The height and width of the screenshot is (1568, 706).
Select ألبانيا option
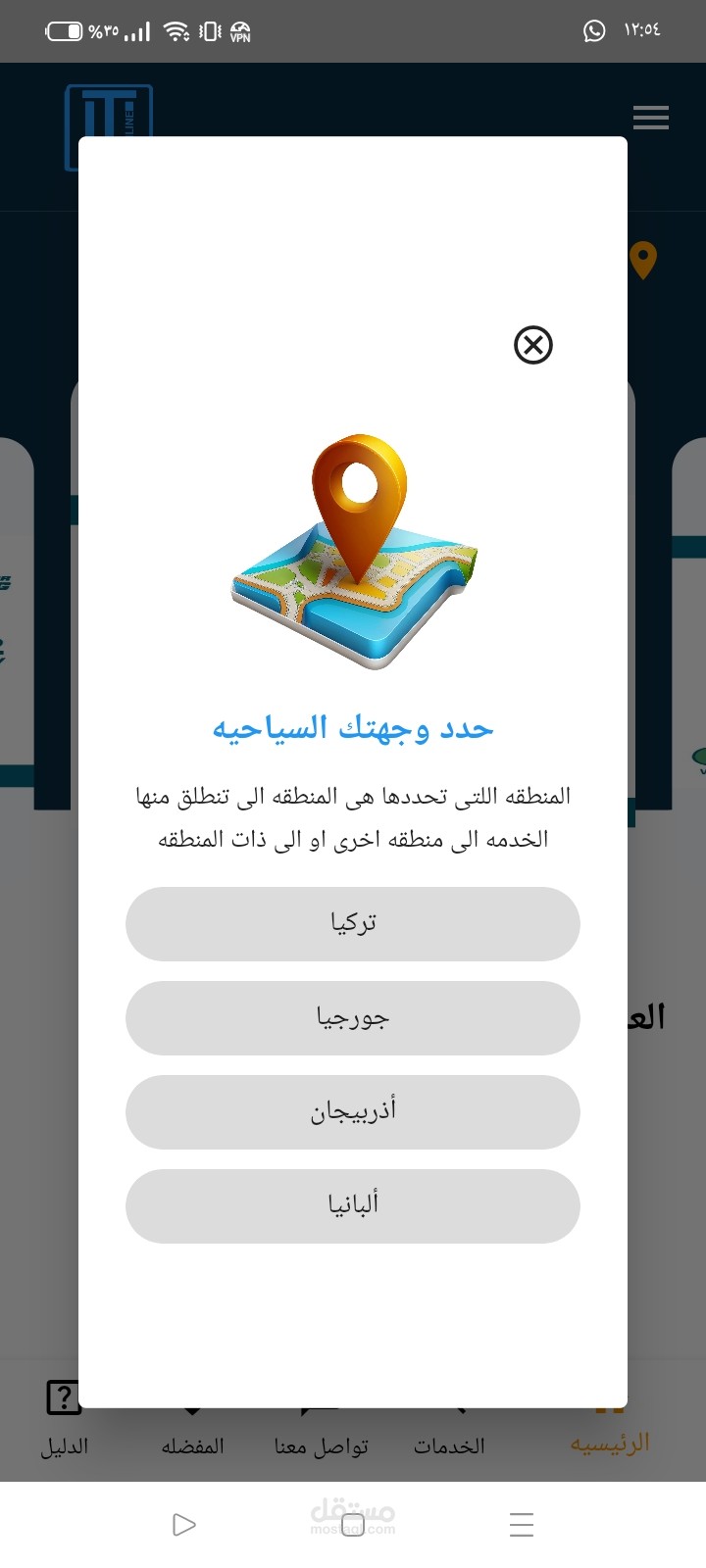[353, 1205]
